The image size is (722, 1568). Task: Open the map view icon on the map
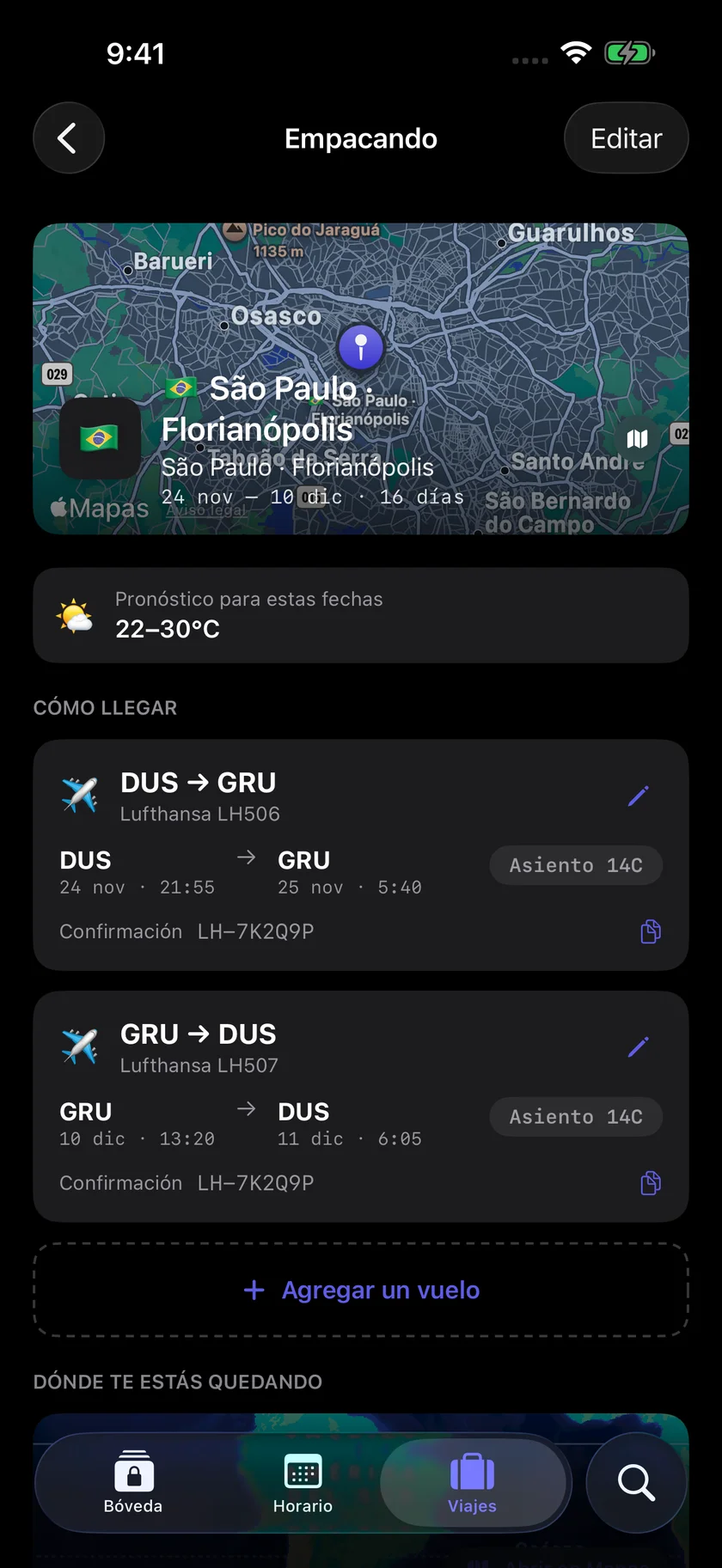(x=637, y=439)
